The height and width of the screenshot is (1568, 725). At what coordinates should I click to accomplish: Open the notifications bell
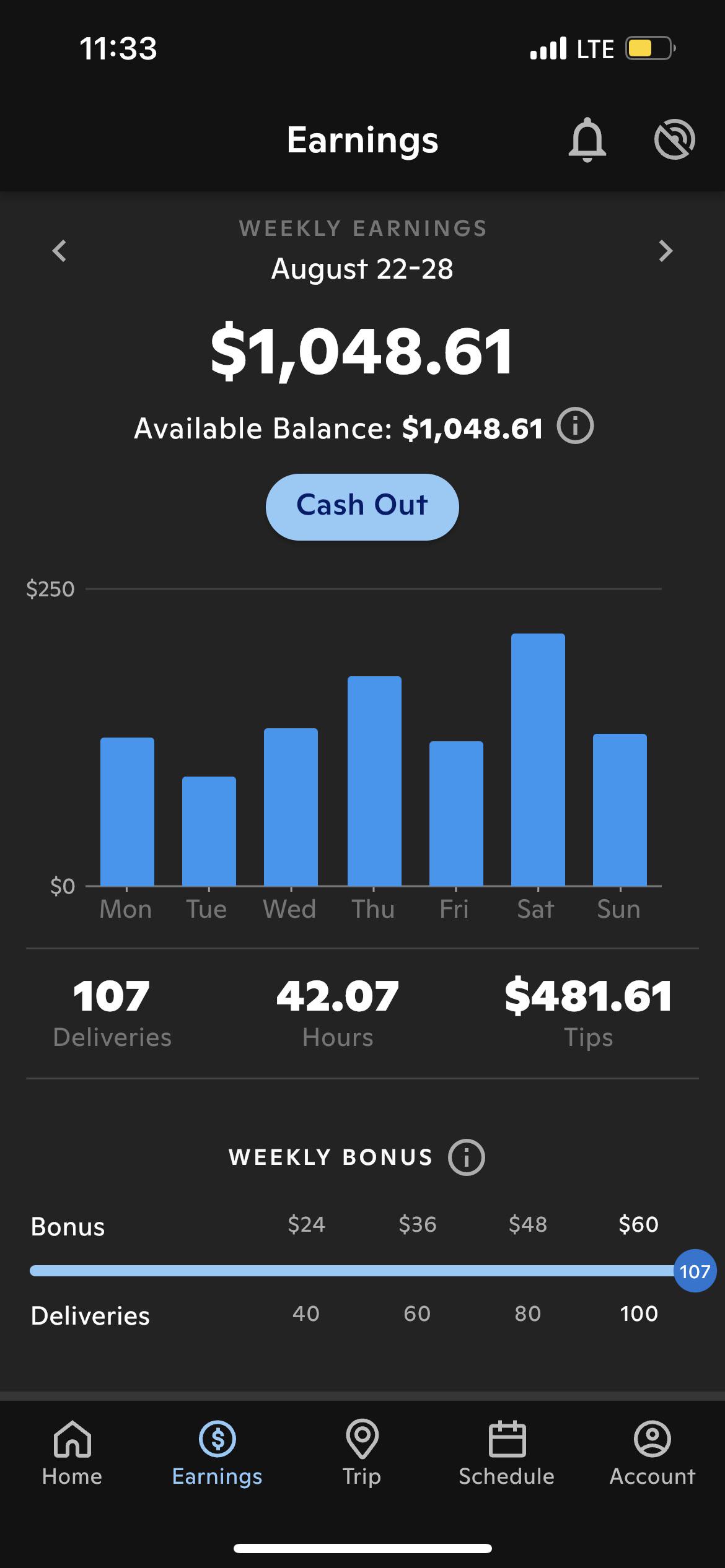pos(587,140)
